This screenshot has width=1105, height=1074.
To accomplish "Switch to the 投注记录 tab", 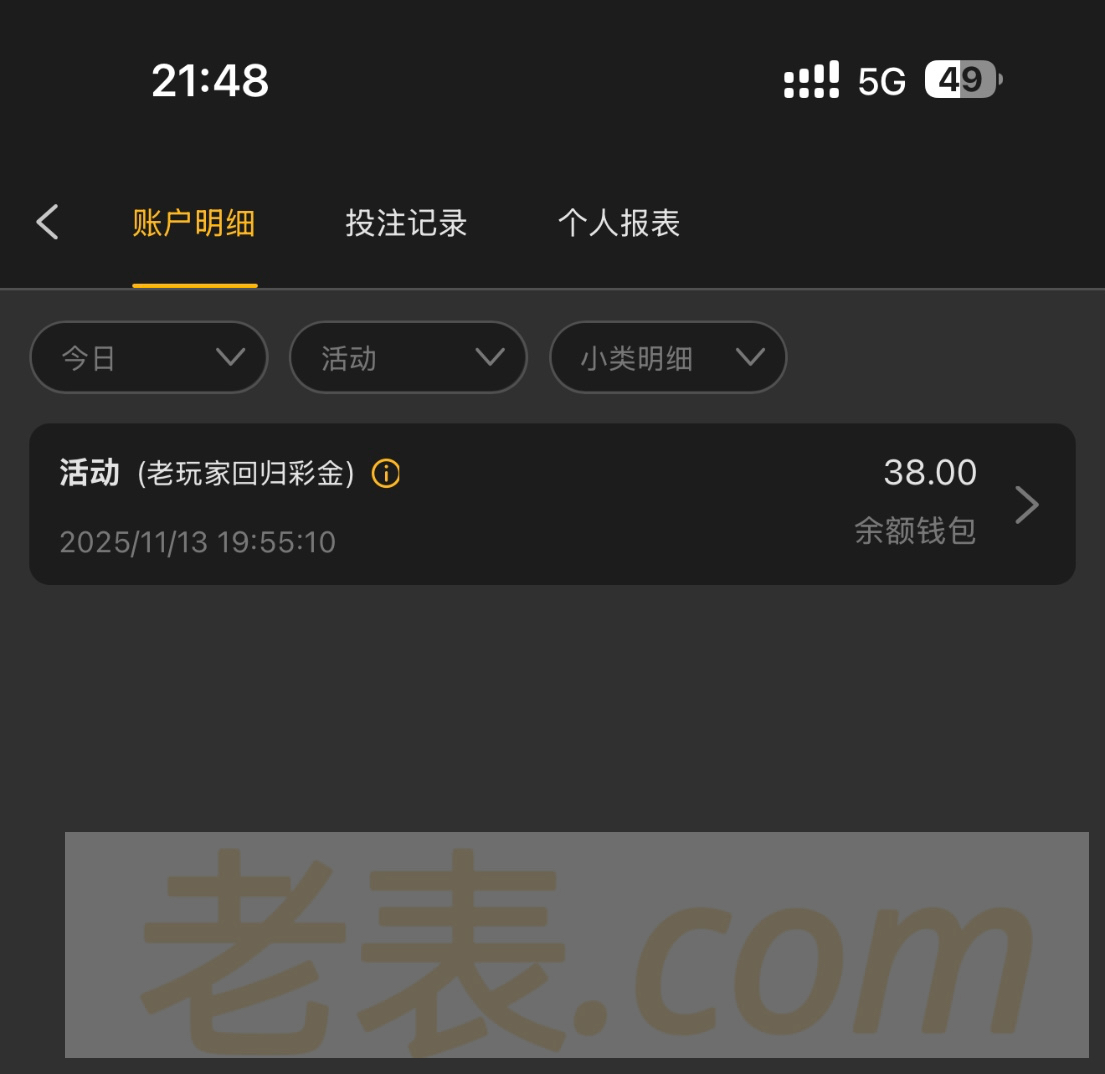I will [x=406, y=222].
